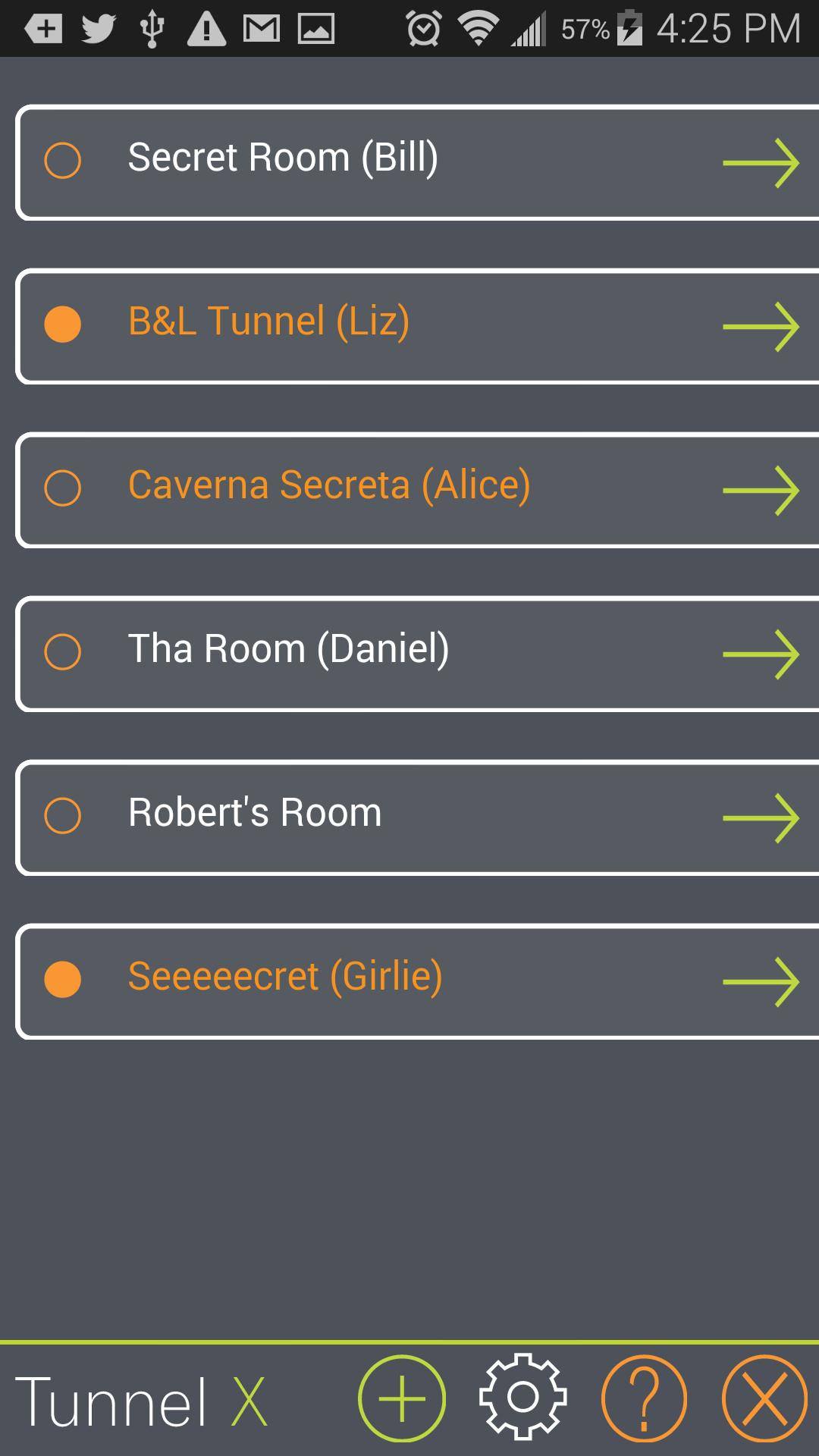
Task: Open the Secret Room (Bill) tunnel
Action: click(x=417, y=162)
